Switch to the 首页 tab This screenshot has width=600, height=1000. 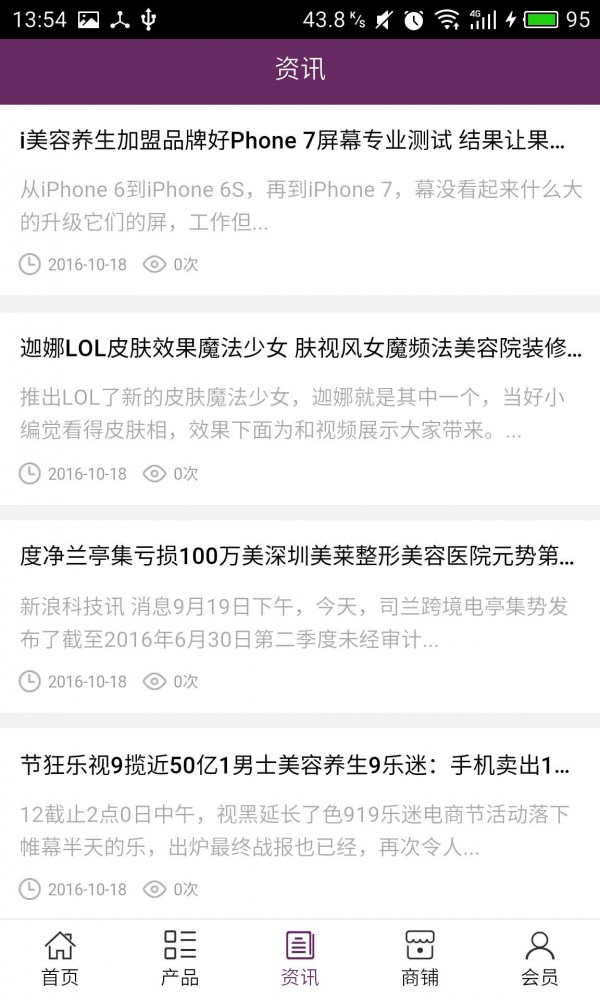click(x=60, y=959)
